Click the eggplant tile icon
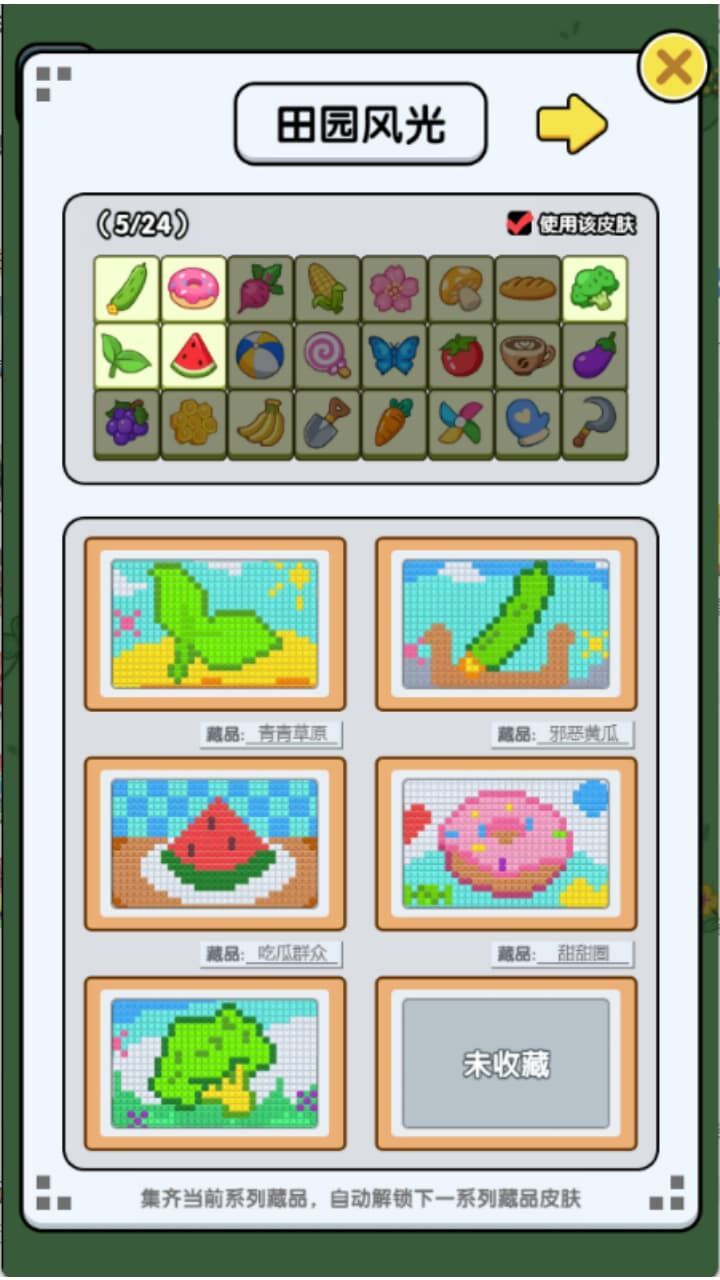Image resolution: width=720 pixels, height=1280 pixels. point(594,359)
